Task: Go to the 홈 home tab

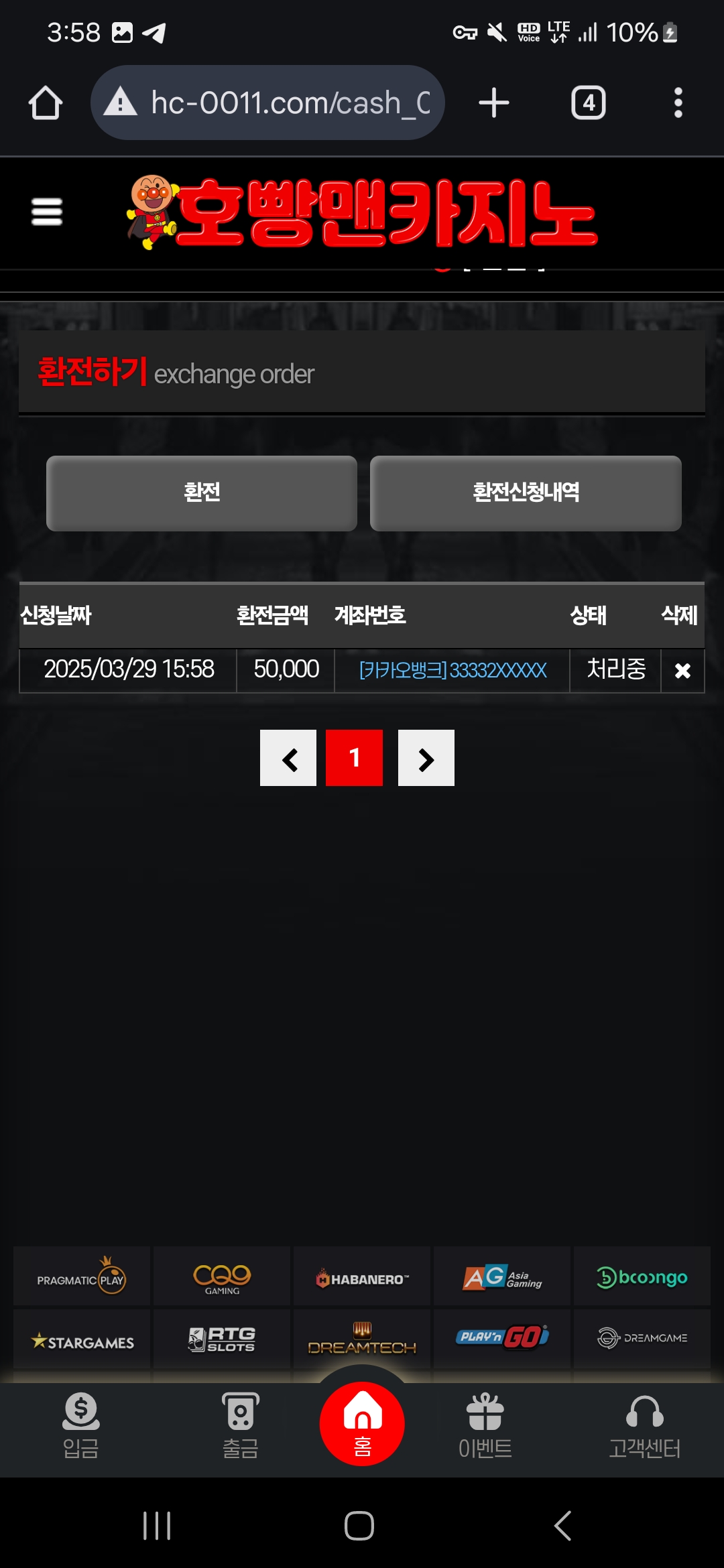Action: click(362, 1424)
